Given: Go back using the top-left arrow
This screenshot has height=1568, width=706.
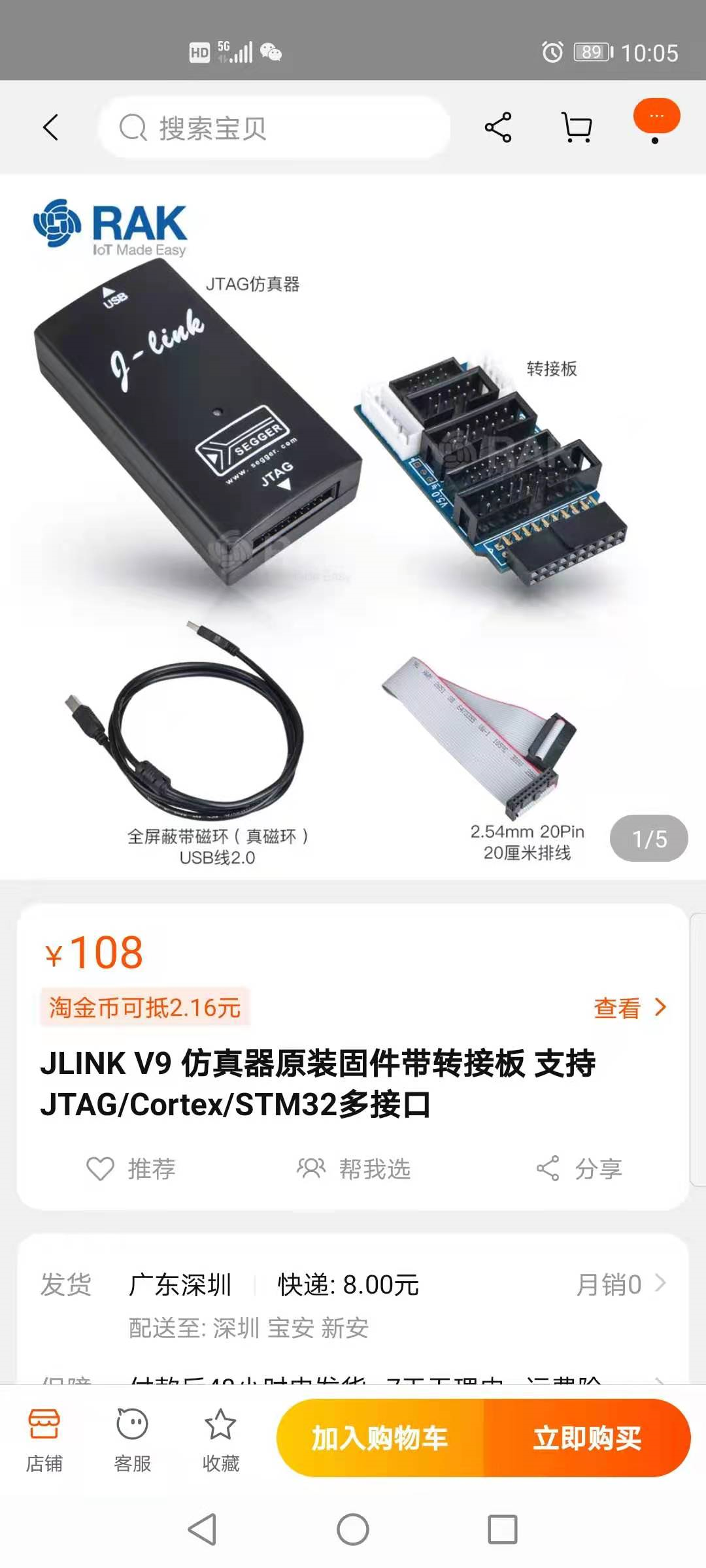Looking at the screenshot, I should (51, 127).
